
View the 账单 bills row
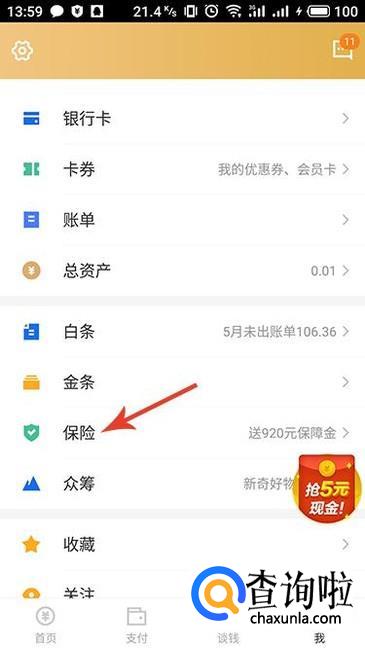182,220
